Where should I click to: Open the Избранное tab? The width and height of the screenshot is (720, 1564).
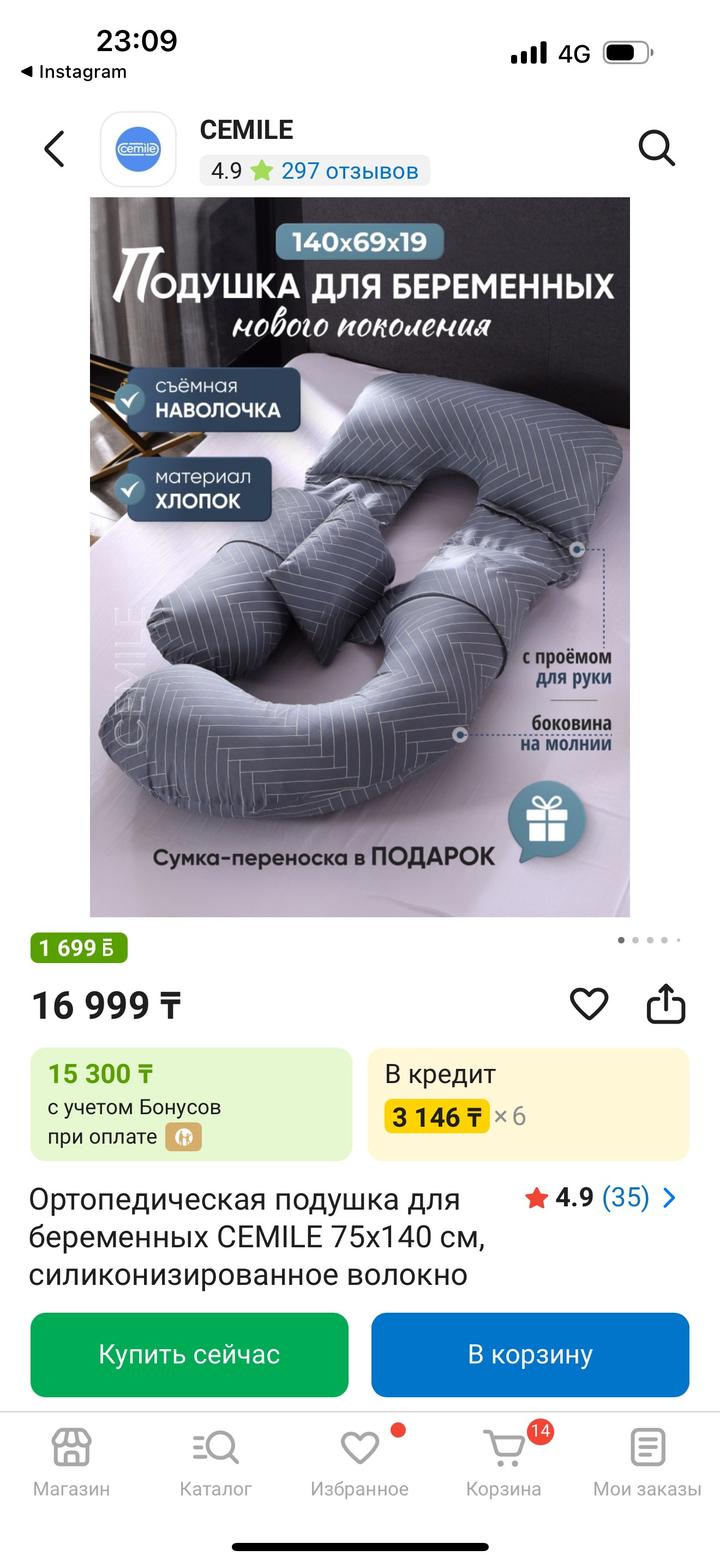[x=359, y=1462]
